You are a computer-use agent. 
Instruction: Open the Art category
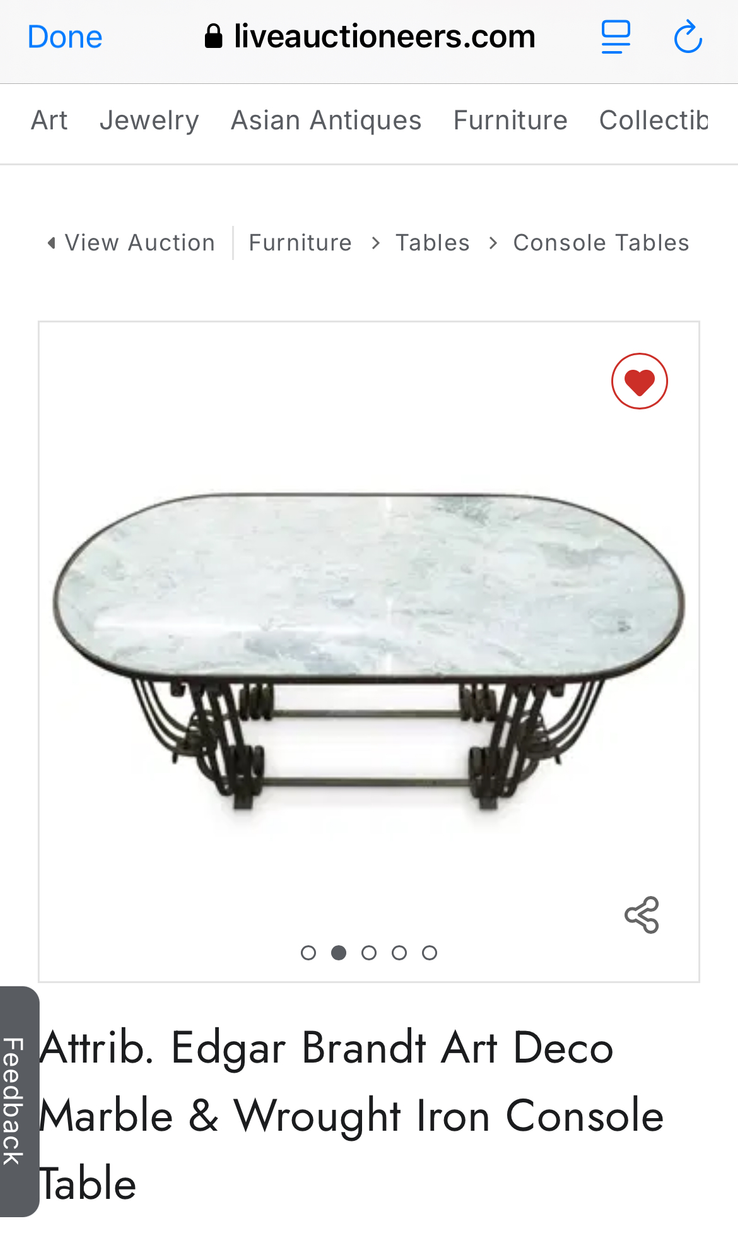49,121
